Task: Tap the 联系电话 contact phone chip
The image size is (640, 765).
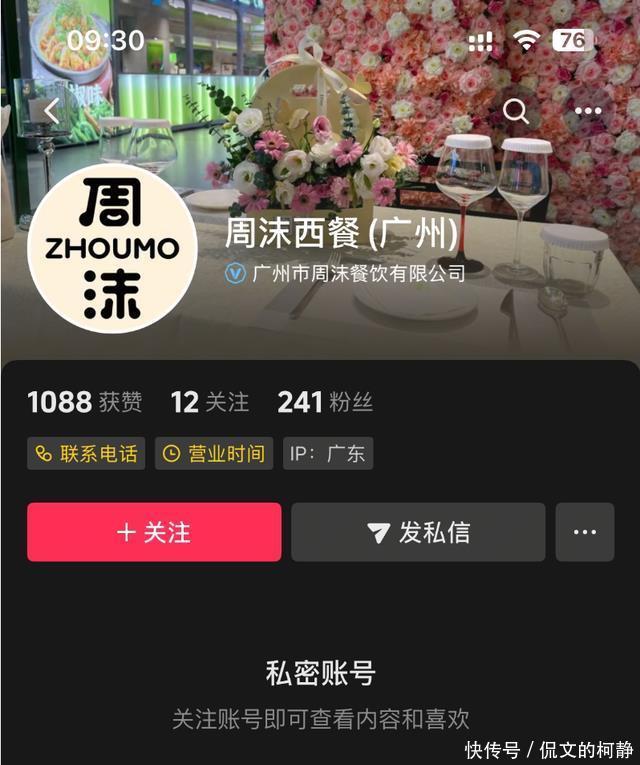Action: click(86, 453)
